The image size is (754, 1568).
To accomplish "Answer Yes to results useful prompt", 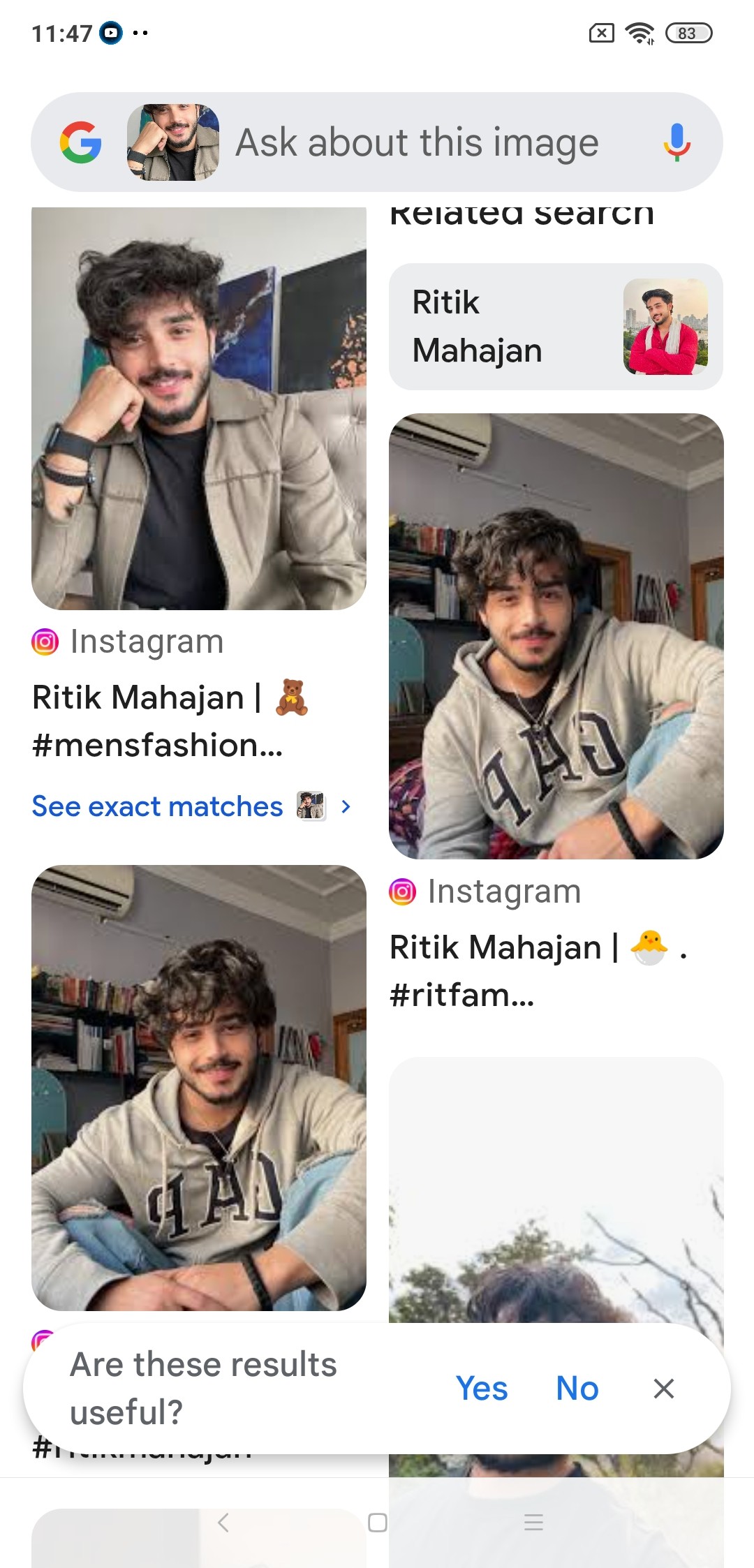I will [481, 1388].
